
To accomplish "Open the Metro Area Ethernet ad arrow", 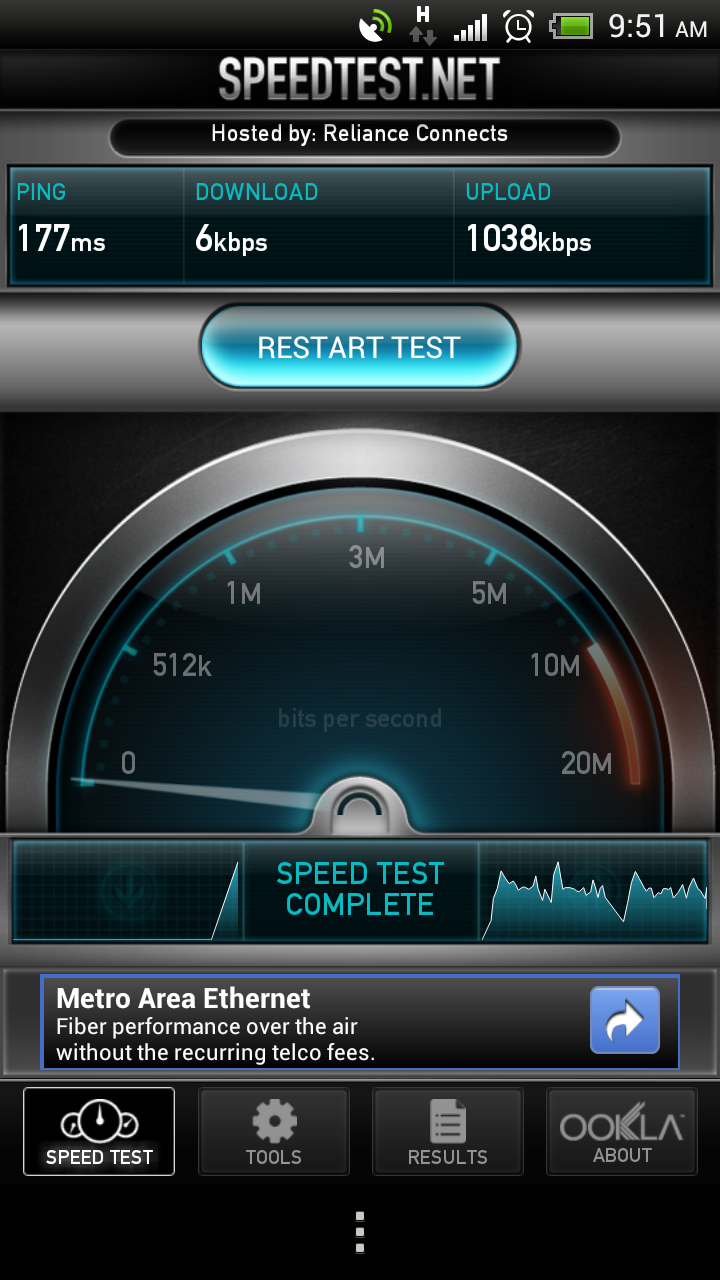I will [624, 1021].
